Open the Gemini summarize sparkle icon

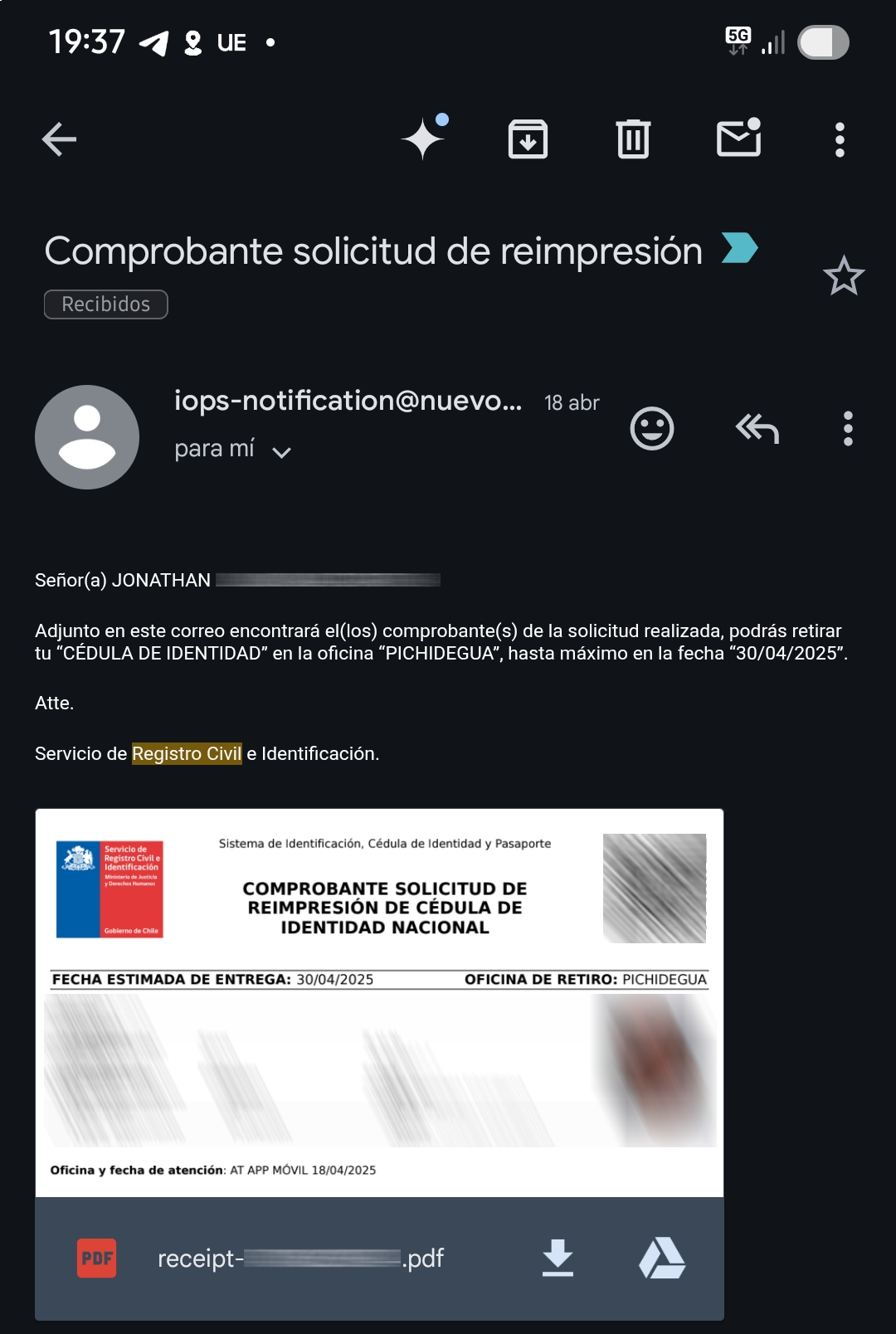(424, 138)
